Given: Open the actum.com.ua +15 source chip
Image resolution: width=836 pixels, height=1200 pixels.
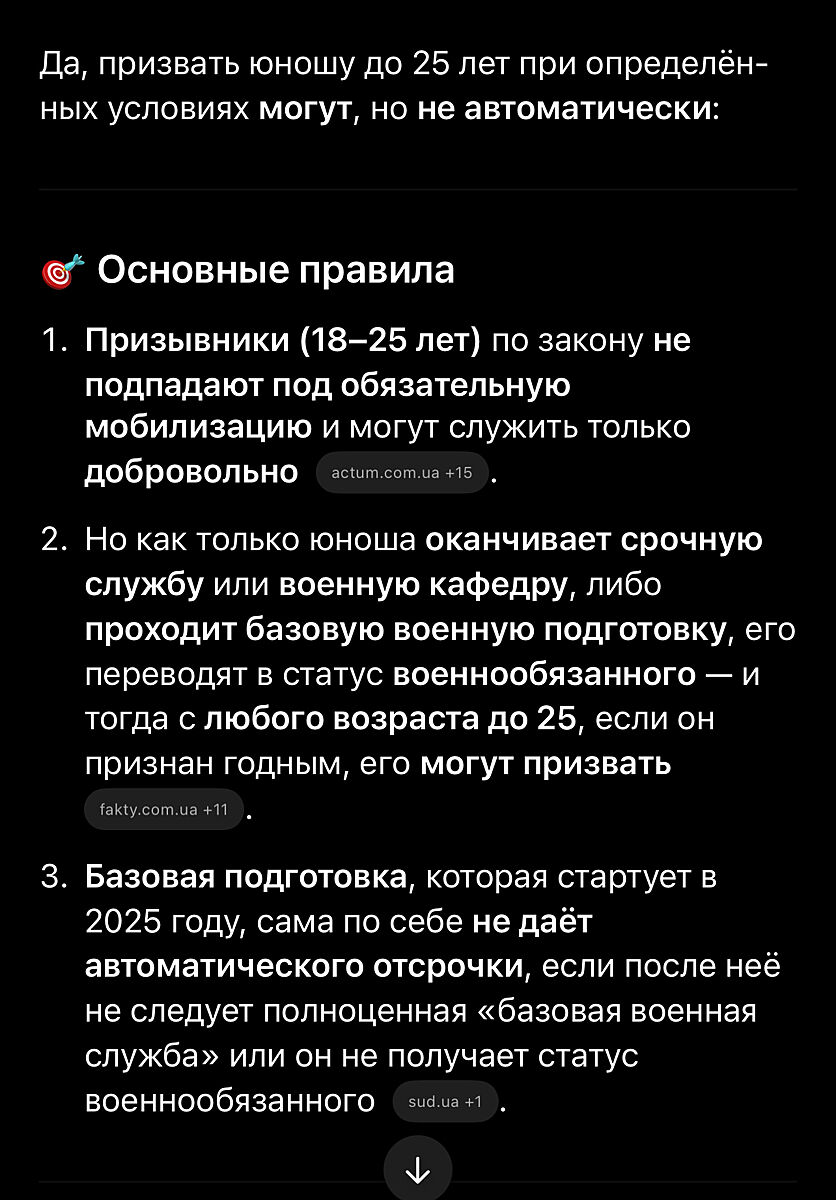Looking at the screenshot, I should tap(401, 473).
